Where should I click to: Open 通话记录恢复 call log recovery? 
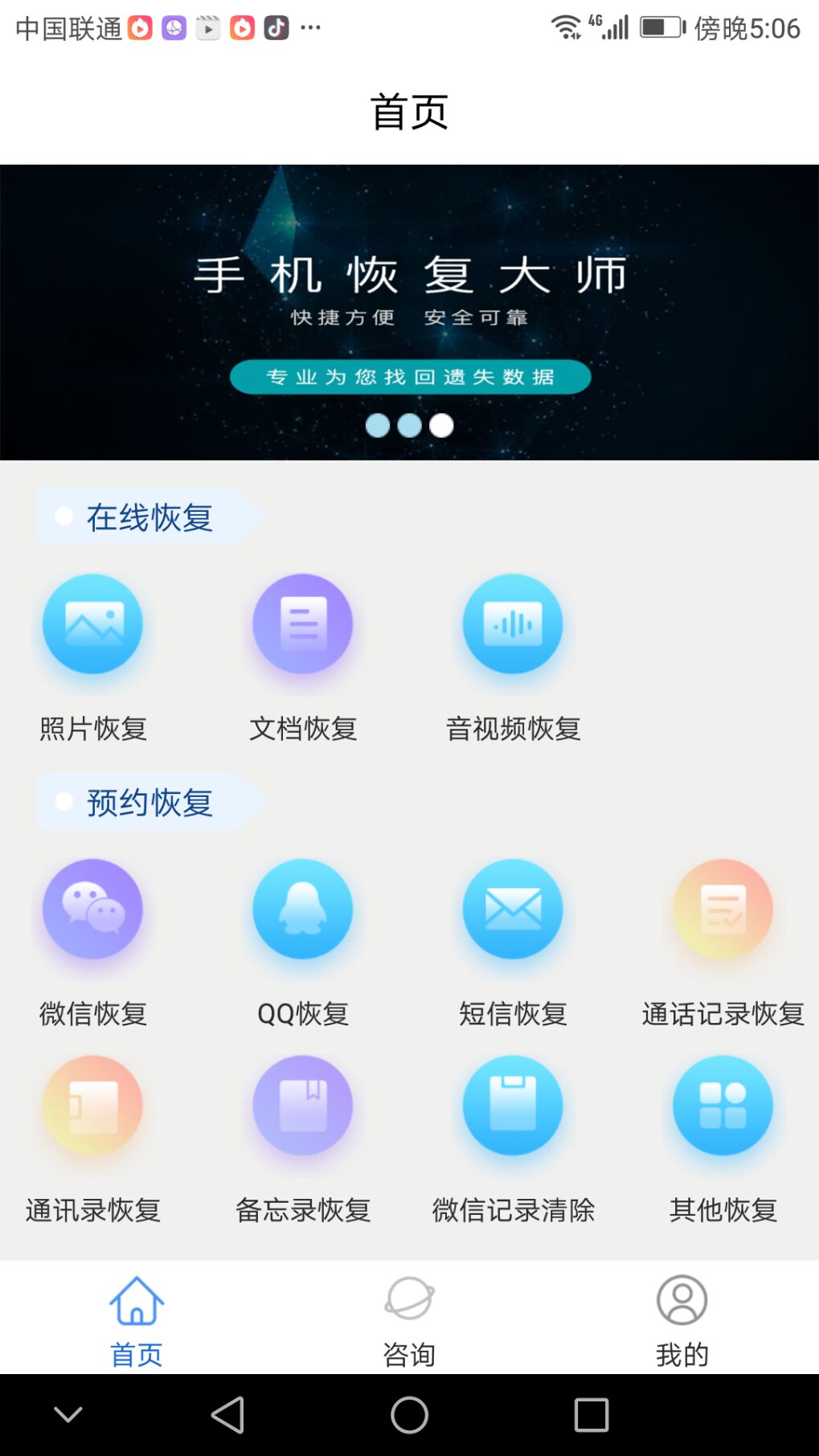[723, 910]
